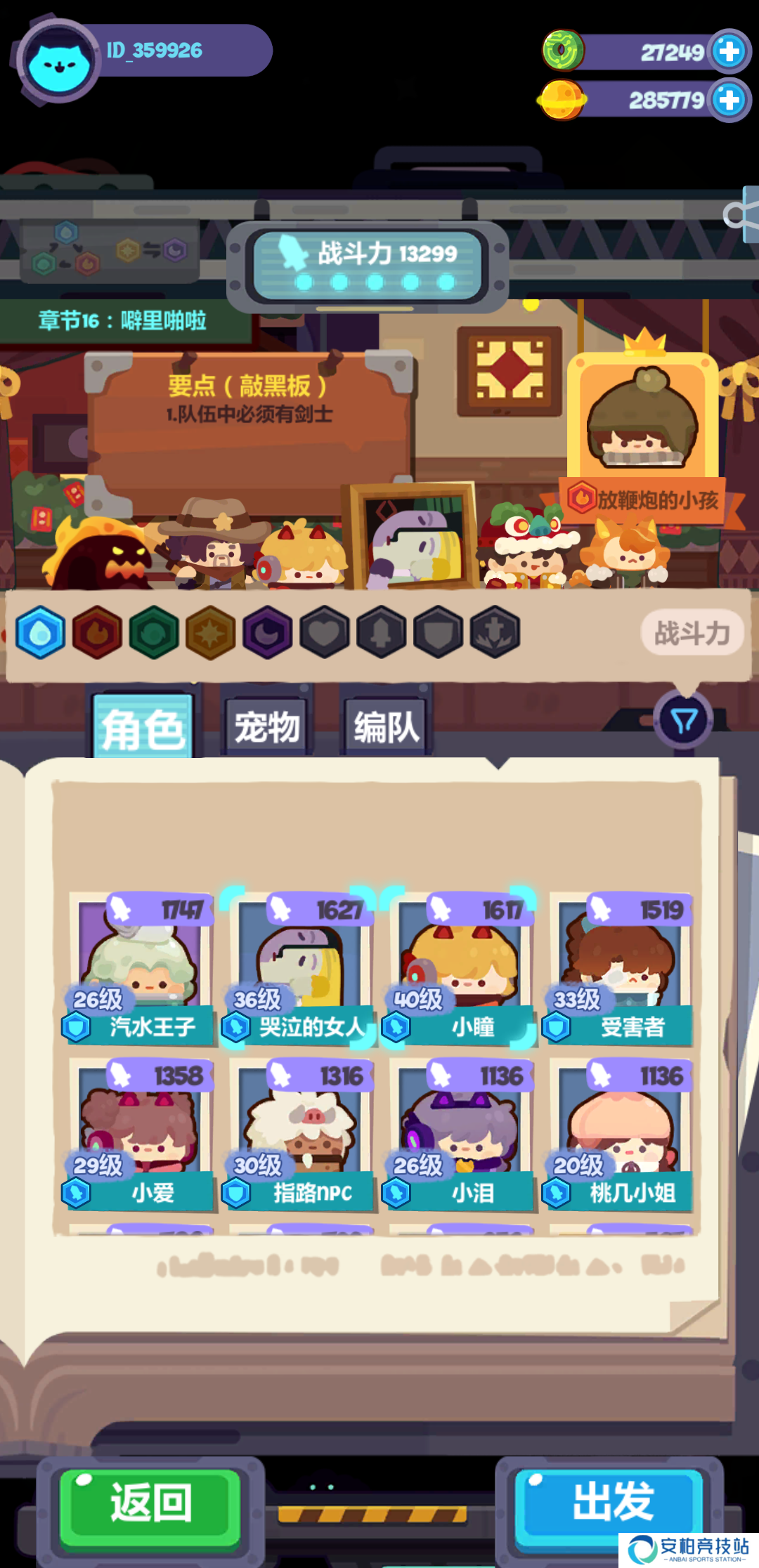The image size is (759, 1568).
Task: Sort characters by 战斗力
Action: tap(692, 633)
